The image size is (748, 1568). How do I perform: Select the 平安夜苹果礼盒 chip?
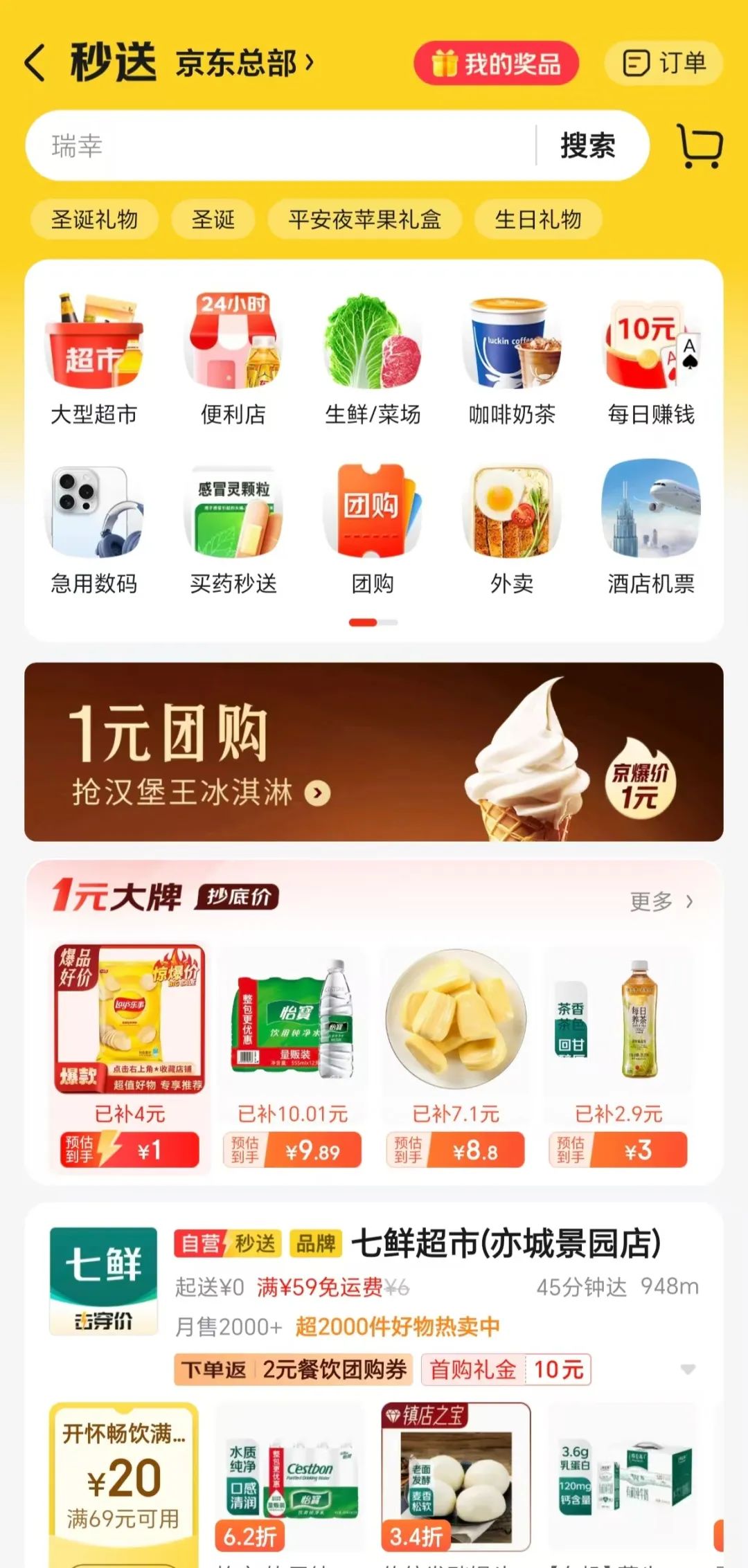(365, 219)
